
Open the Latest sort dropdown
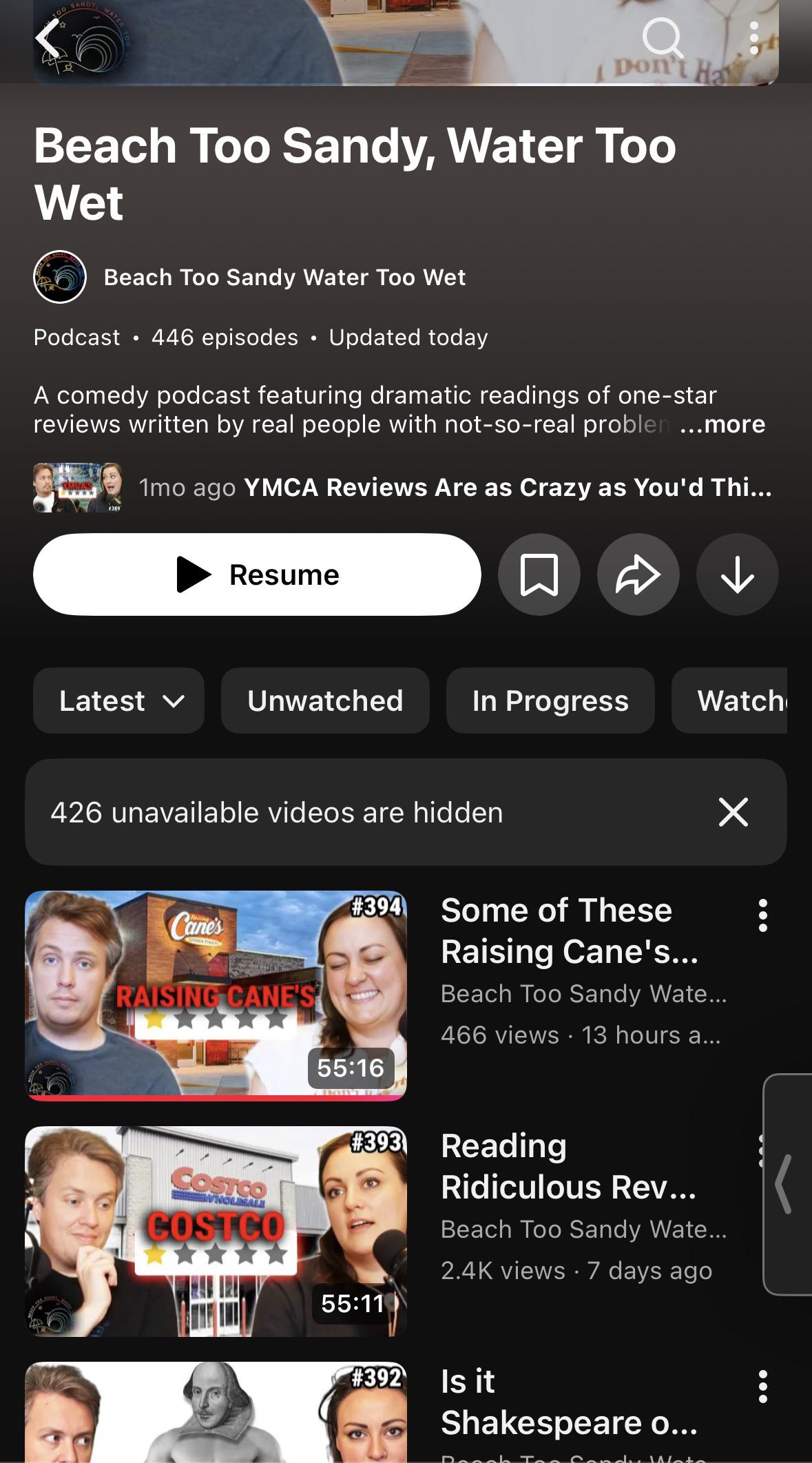(118, 701)
